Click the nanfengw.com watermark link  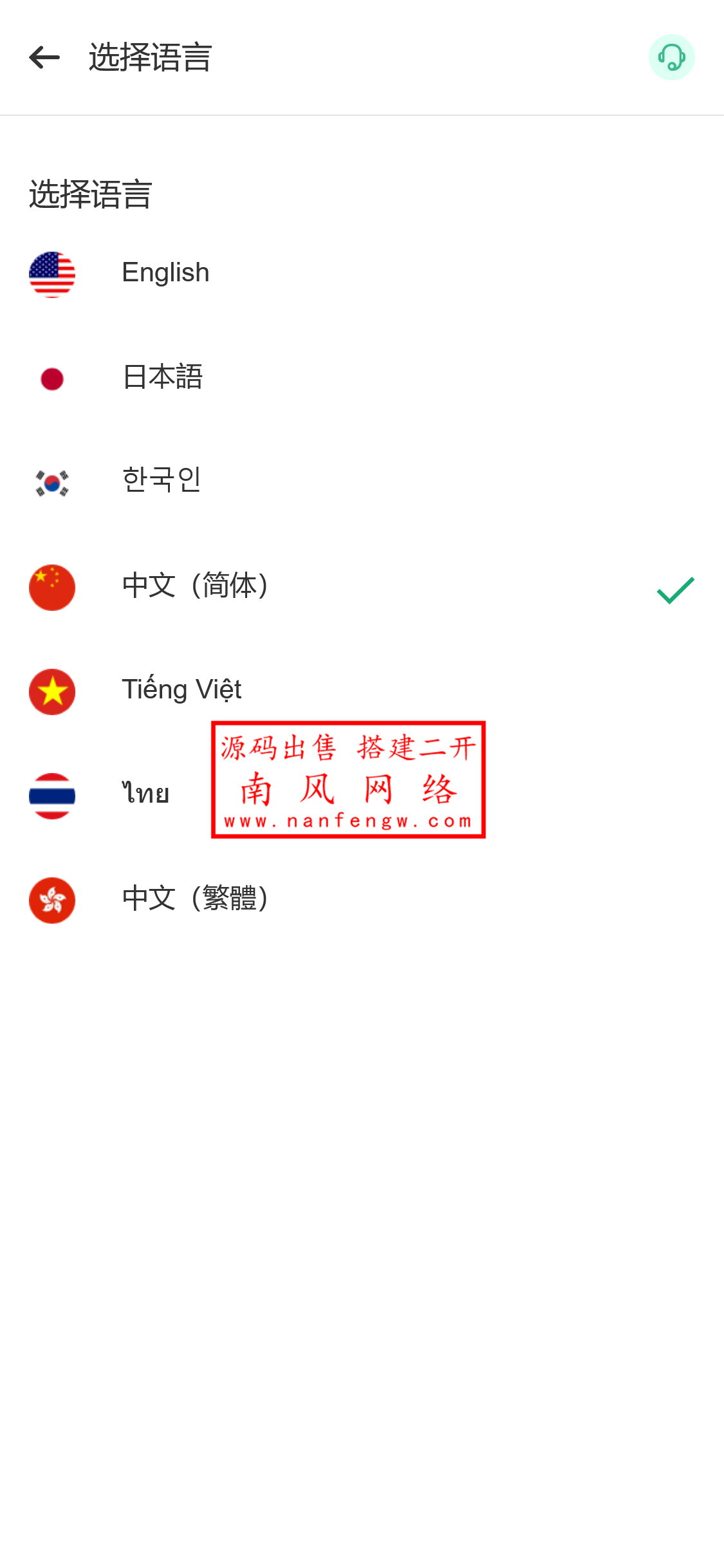pos(348,820)
